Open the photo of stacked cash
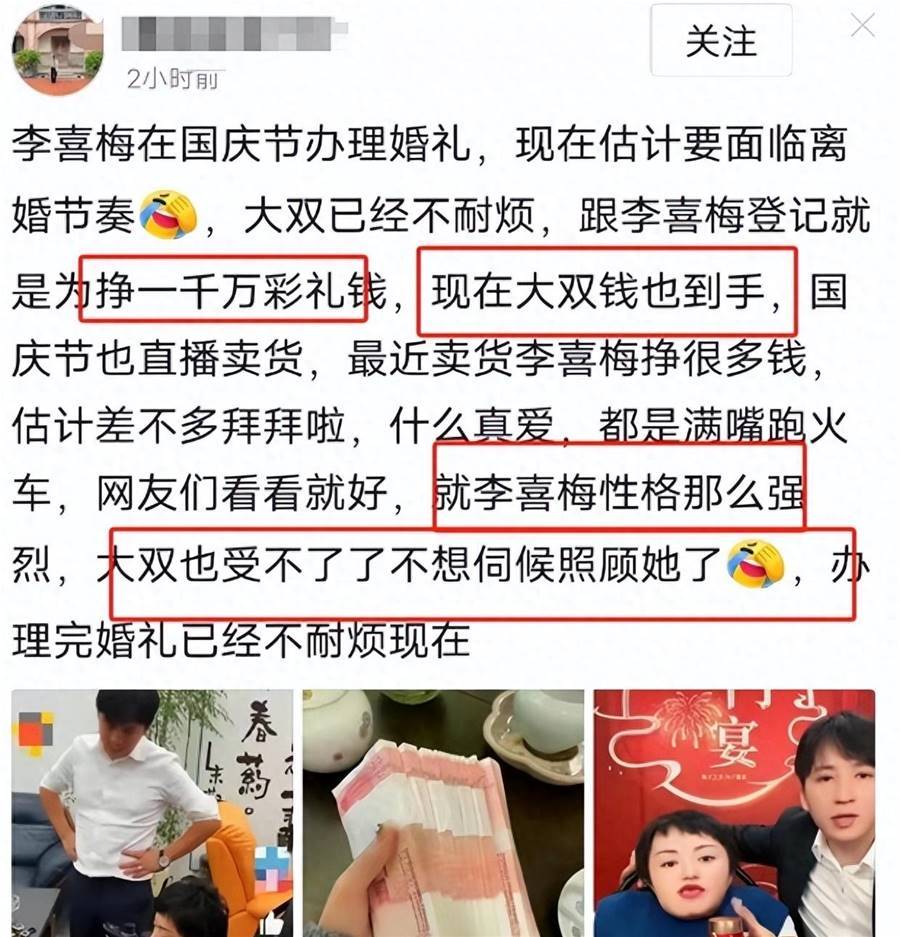This screenshot has height=937, width=900. pos(443,812)
